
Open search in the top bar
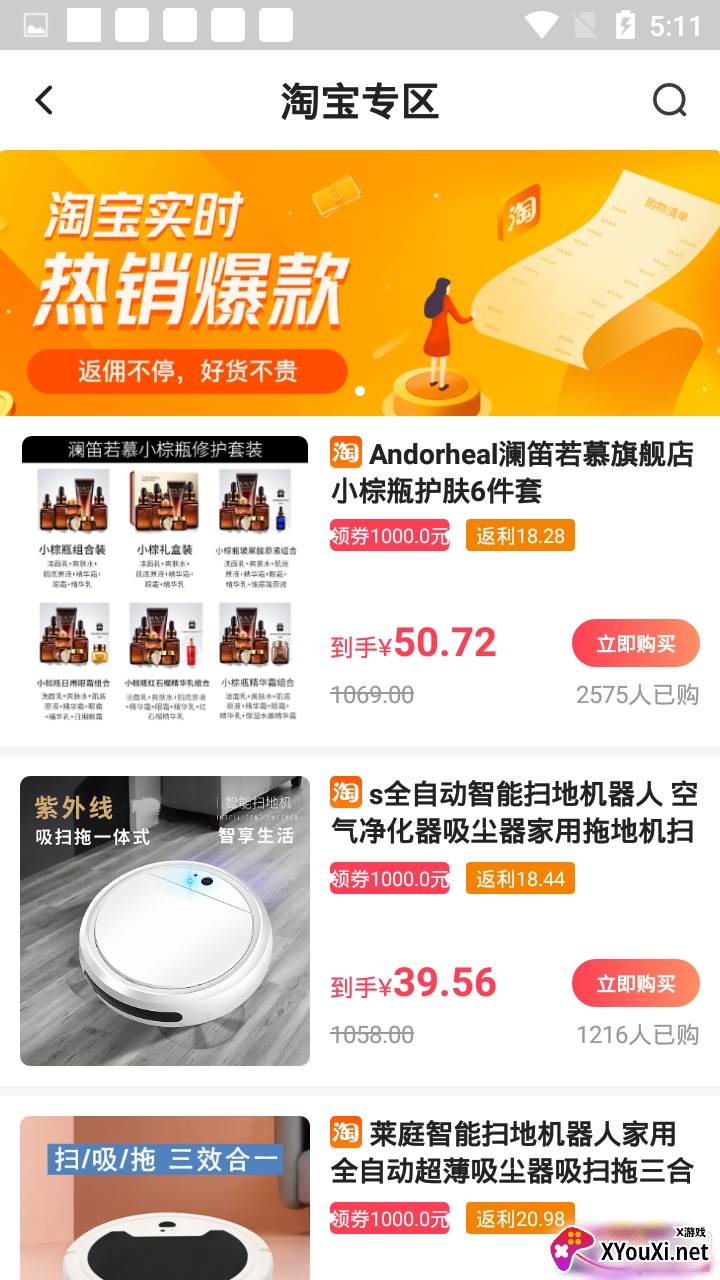pyautogui.click(x=669, y=101)
